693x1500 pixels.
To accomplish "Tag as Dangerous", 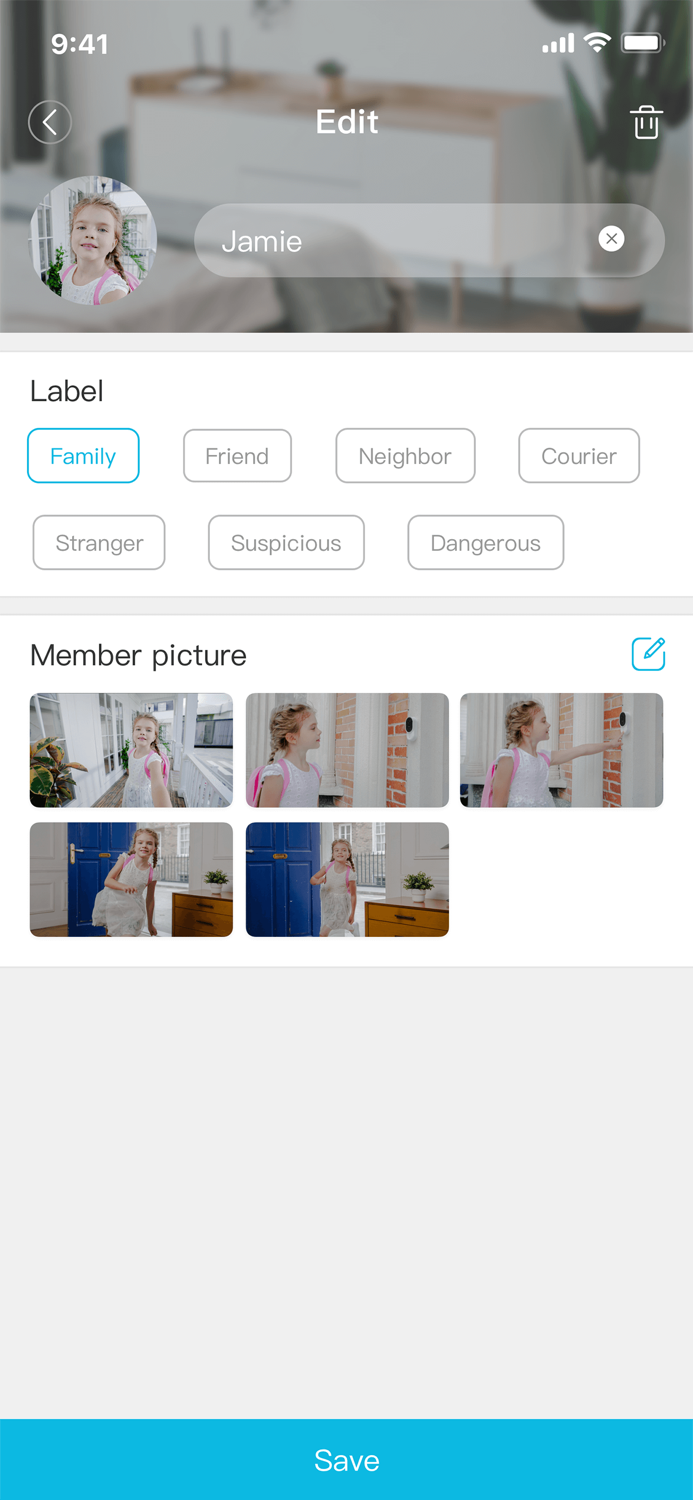I will [485, 543].
